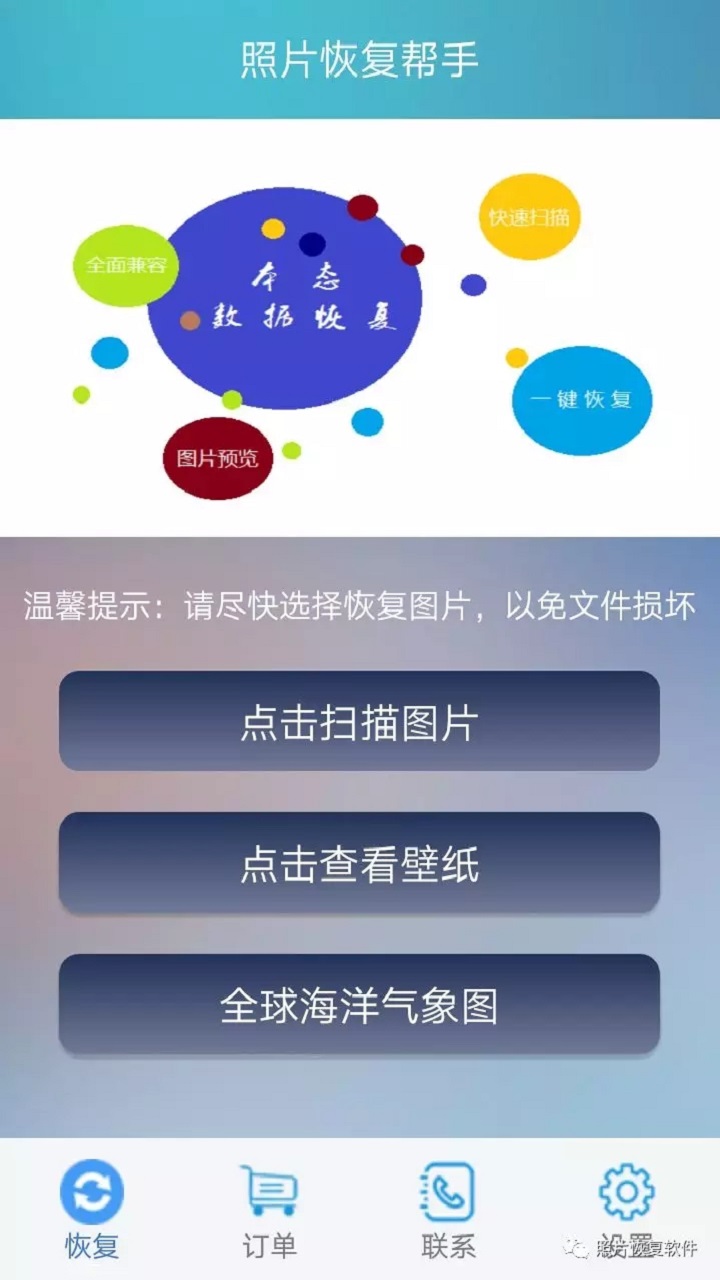Go to the 订单 tab
The width and height of the screenshot is (720, 1280).
click(x=269, y=1208)
